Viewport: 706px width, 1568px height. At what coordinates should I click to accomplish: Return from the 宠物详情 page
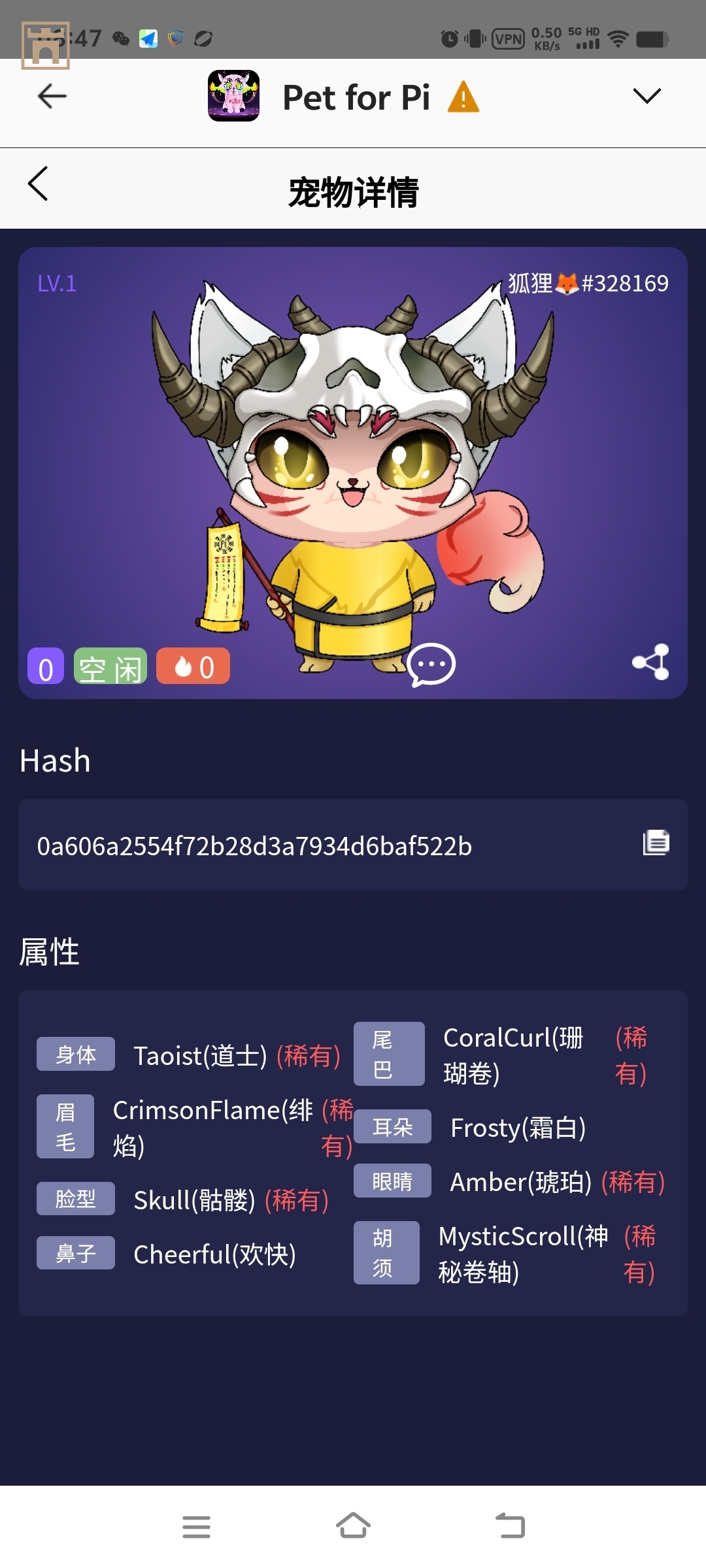pos(38,184)
